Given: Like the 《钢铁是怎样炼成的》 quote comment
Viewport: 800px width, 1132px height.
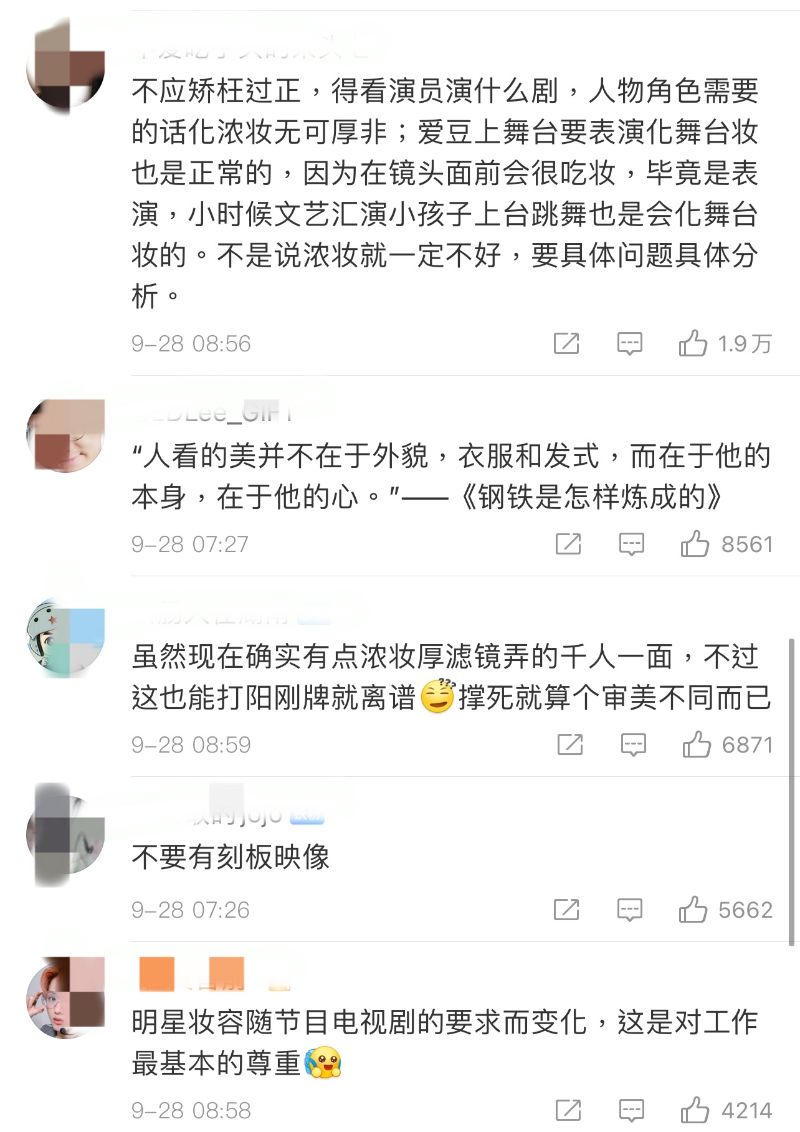Looking at the screenshot, I should point(693,544).
